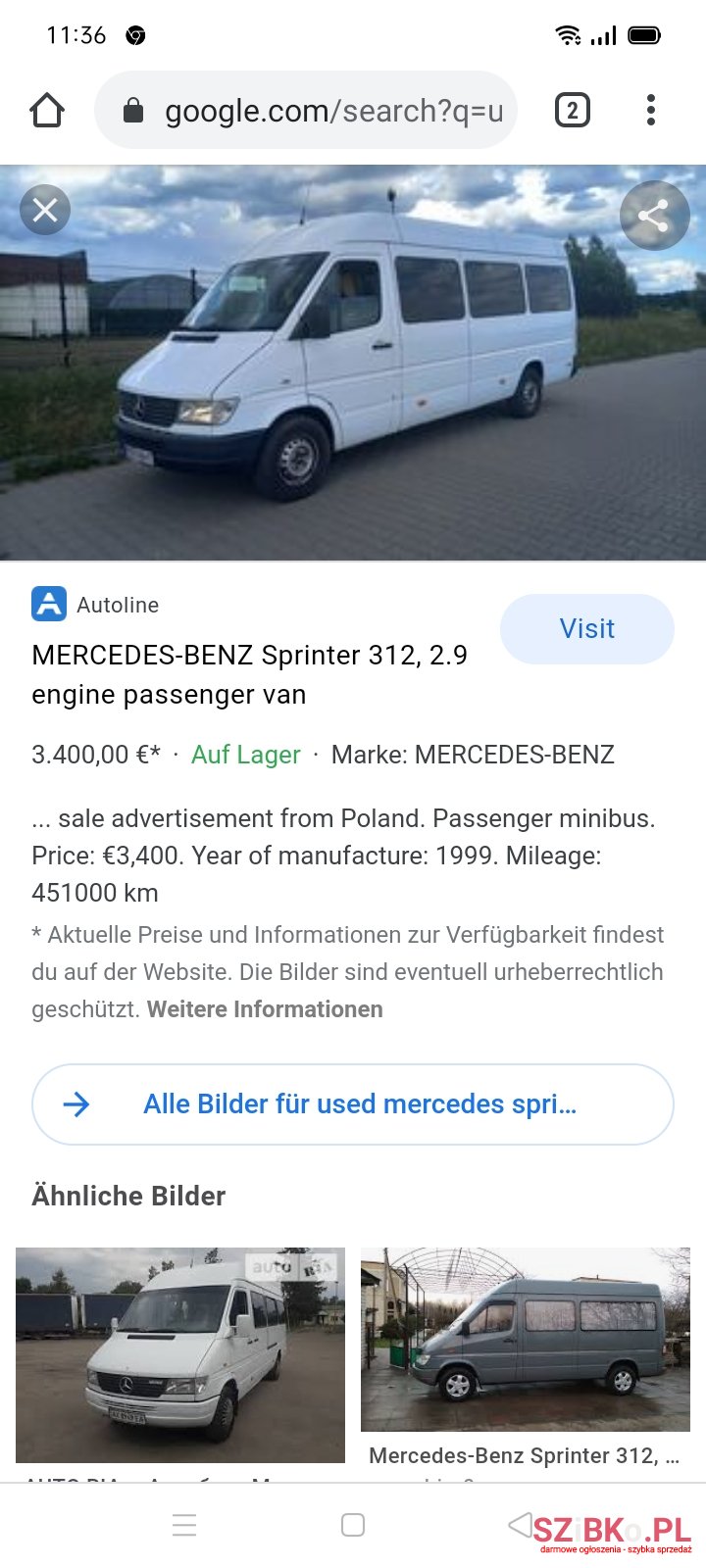Check the Wi-Fi status bar icon
706x1568 pixels.
[567, 34]
